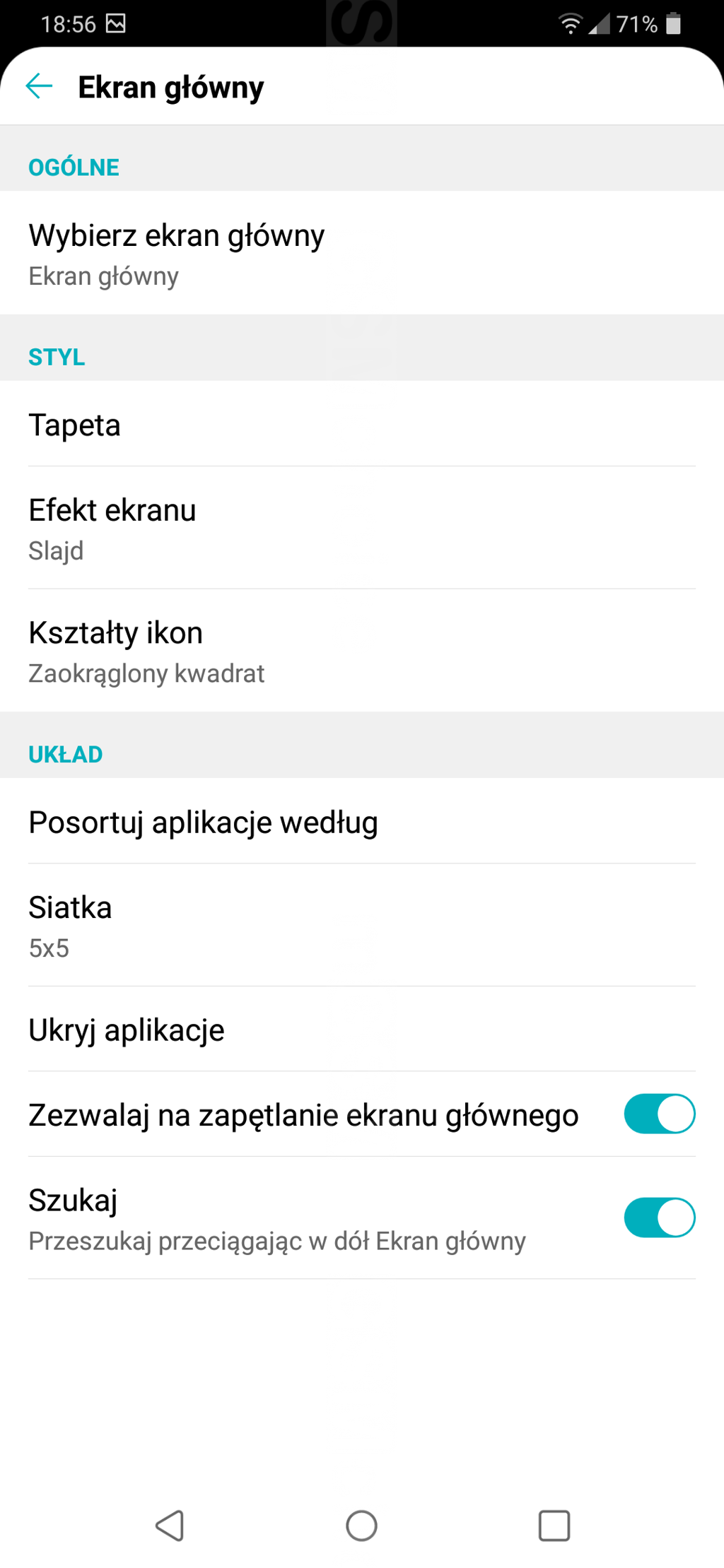This screenshot has width=724, height=1568.
Task: Open Ukryj aplikacje
Action: click(362, 1029)
